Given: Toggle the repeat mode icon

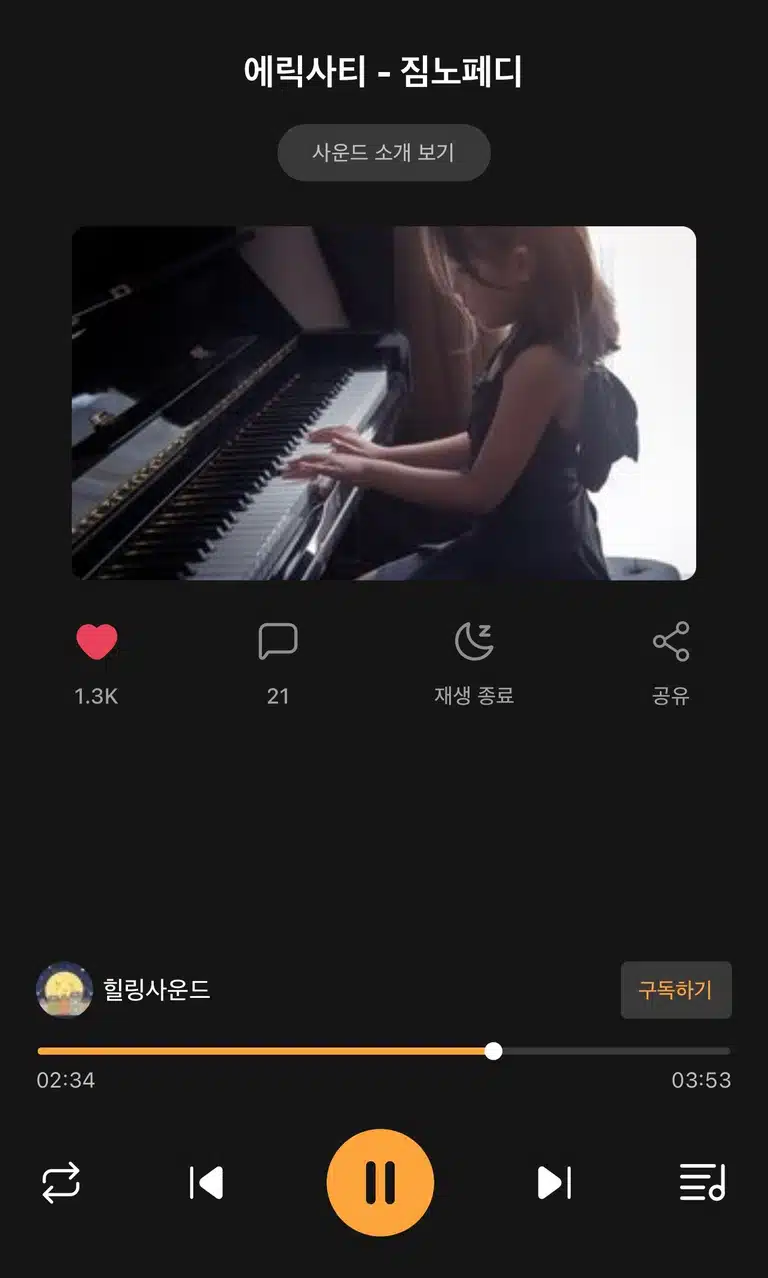Looking at the screenshot, I should [x=61, y=1183].
